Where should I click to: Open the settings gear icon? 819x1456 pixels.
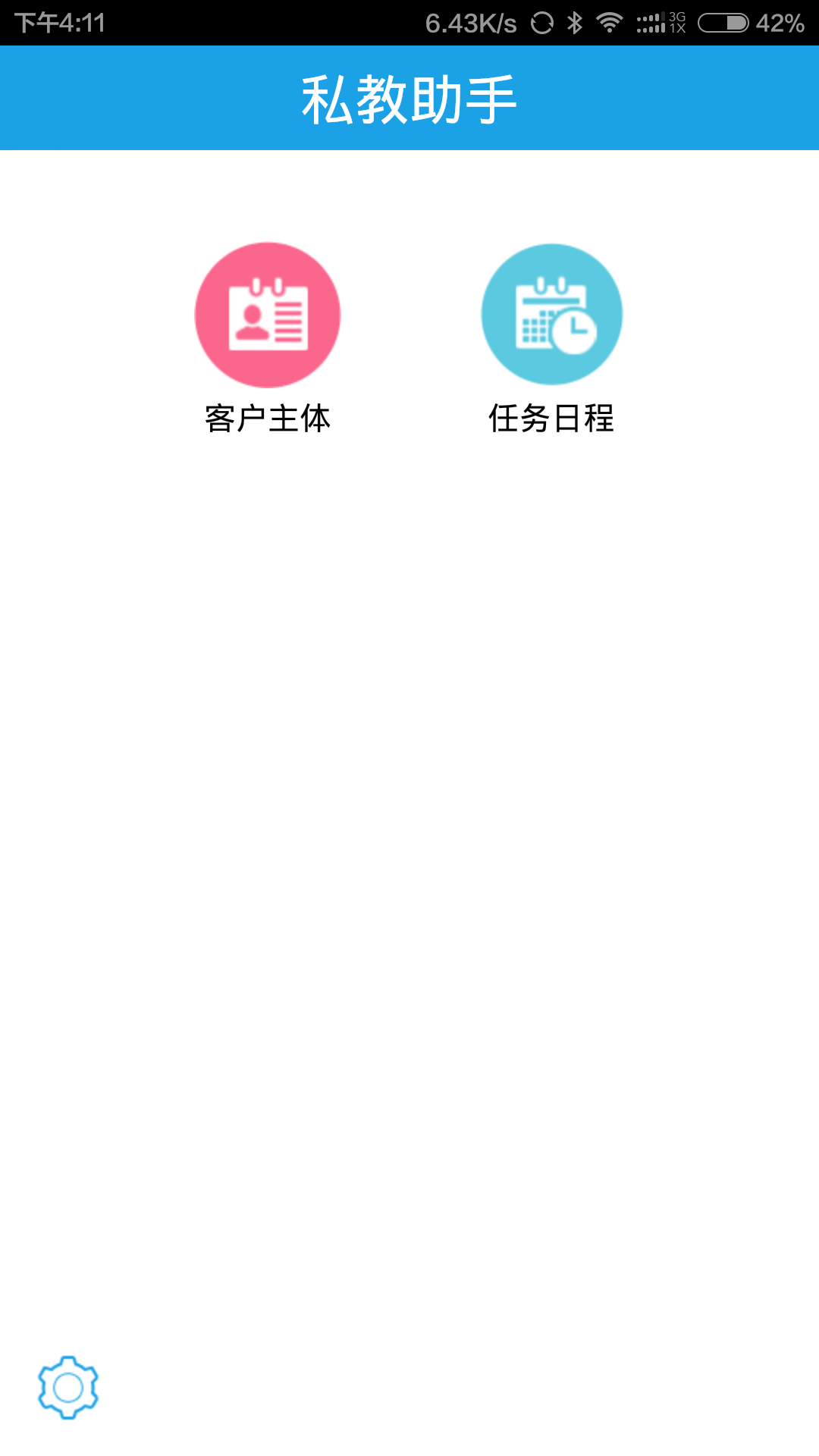[68, 1387]
